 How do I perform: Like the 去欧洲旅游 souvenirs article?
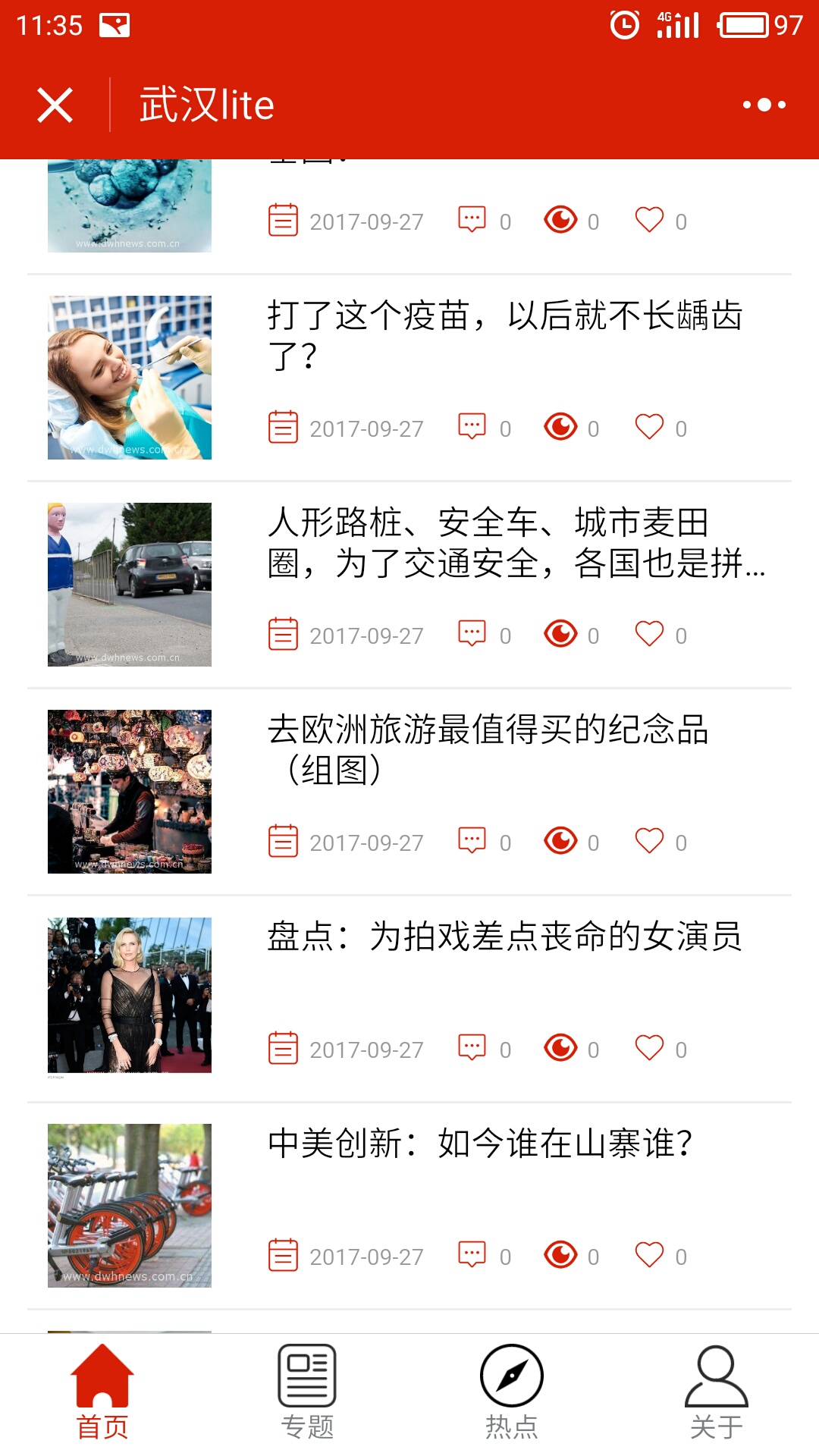pyautogui.click(x=649, y=841)
